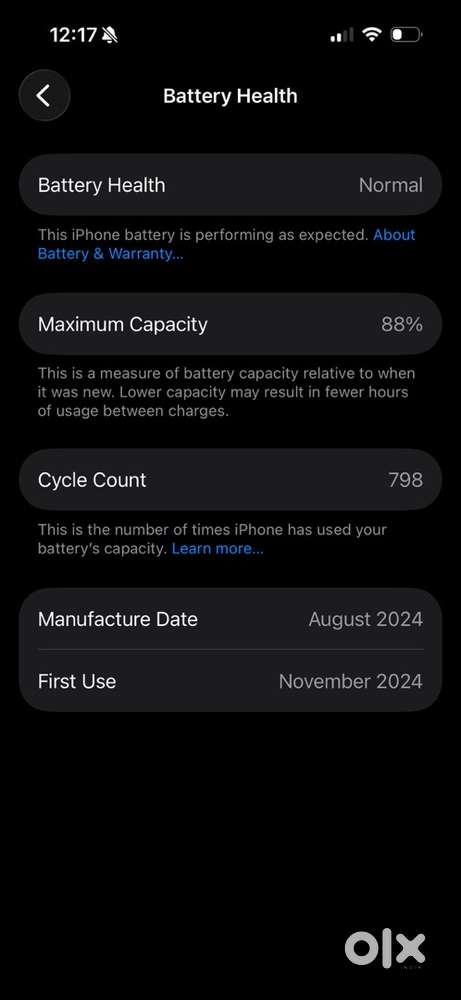461x1000 pixels.
Task: Go back from Battery Health screen
Action: click(44, 96)
